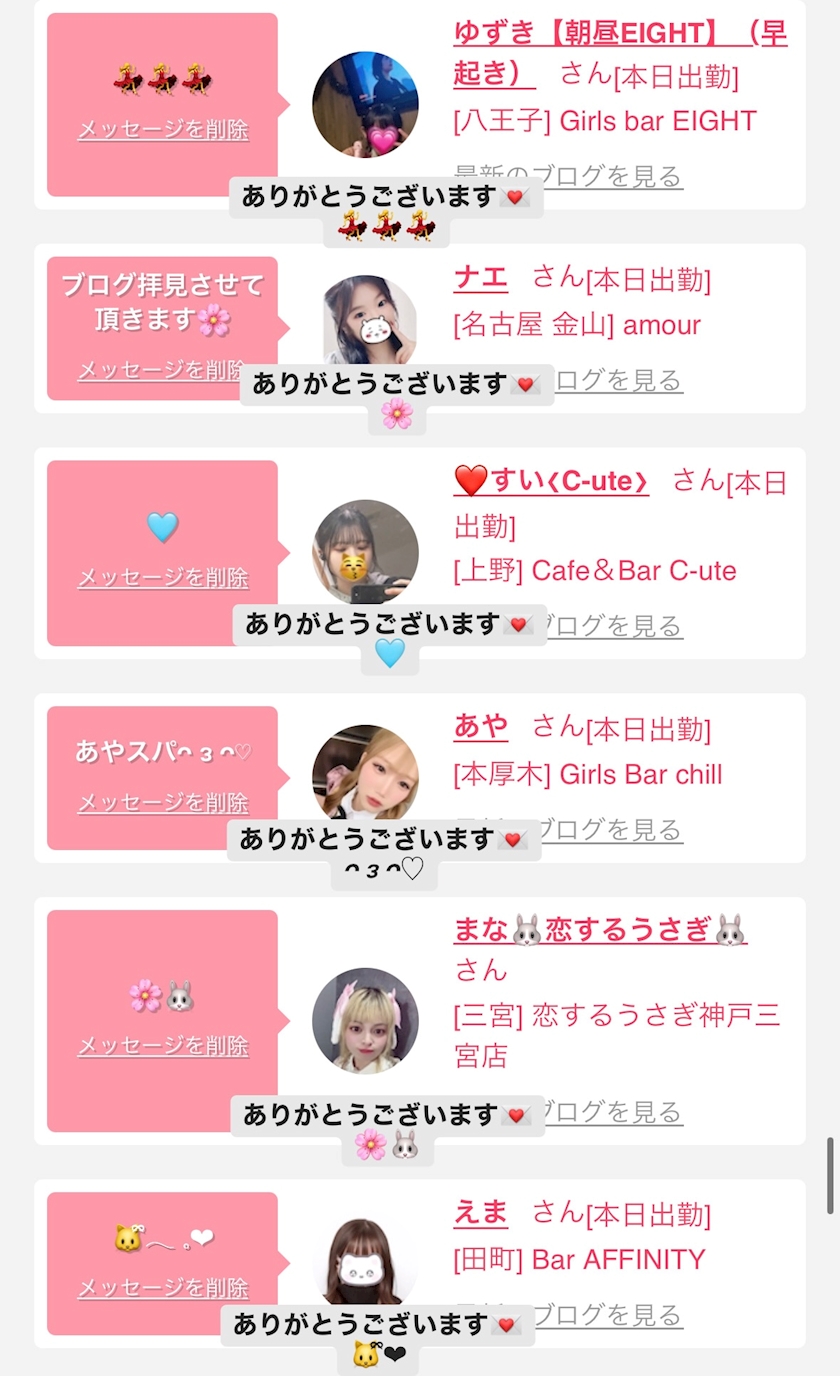View すい's latest blog

[615, 627]
